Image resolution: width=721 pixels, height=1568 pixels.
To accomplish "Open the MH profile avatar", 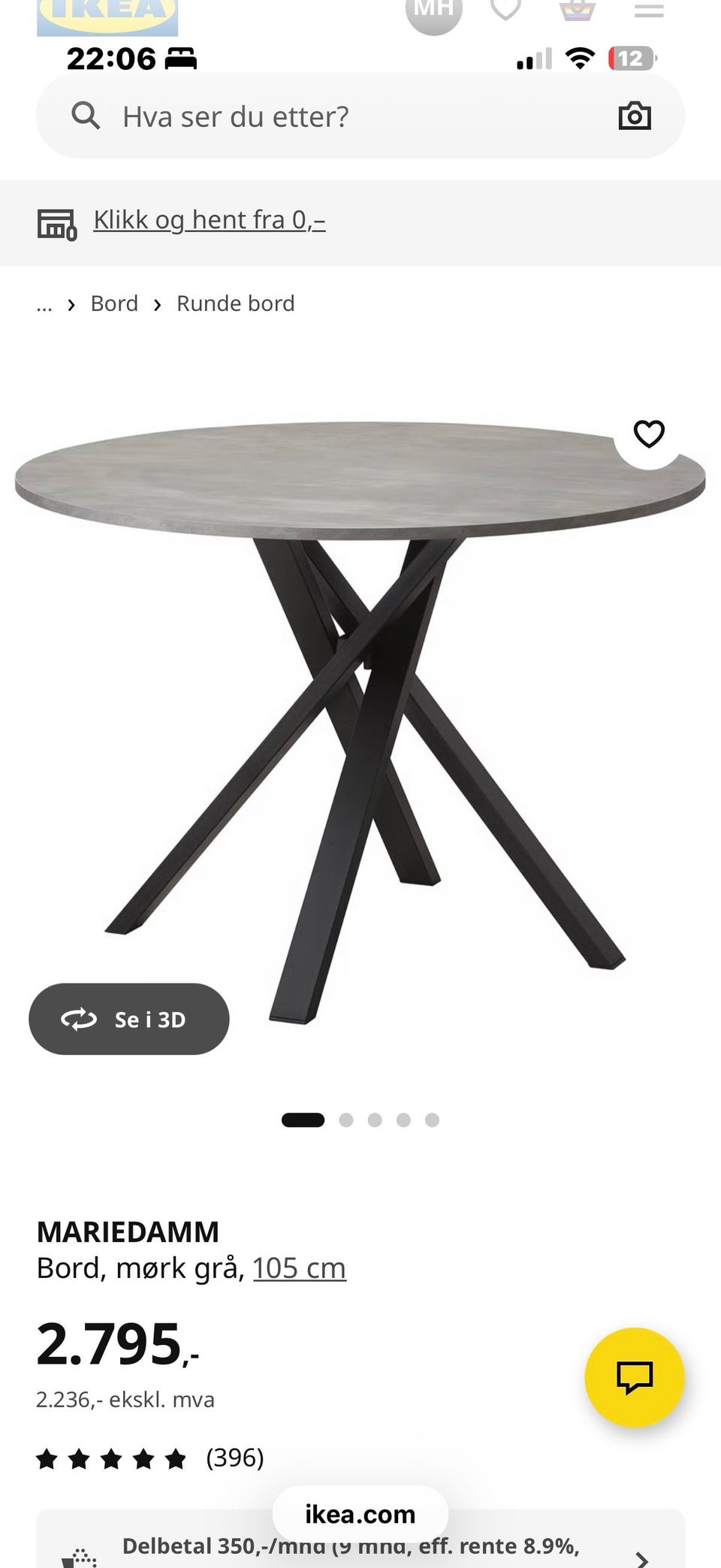I will (434, 11).
